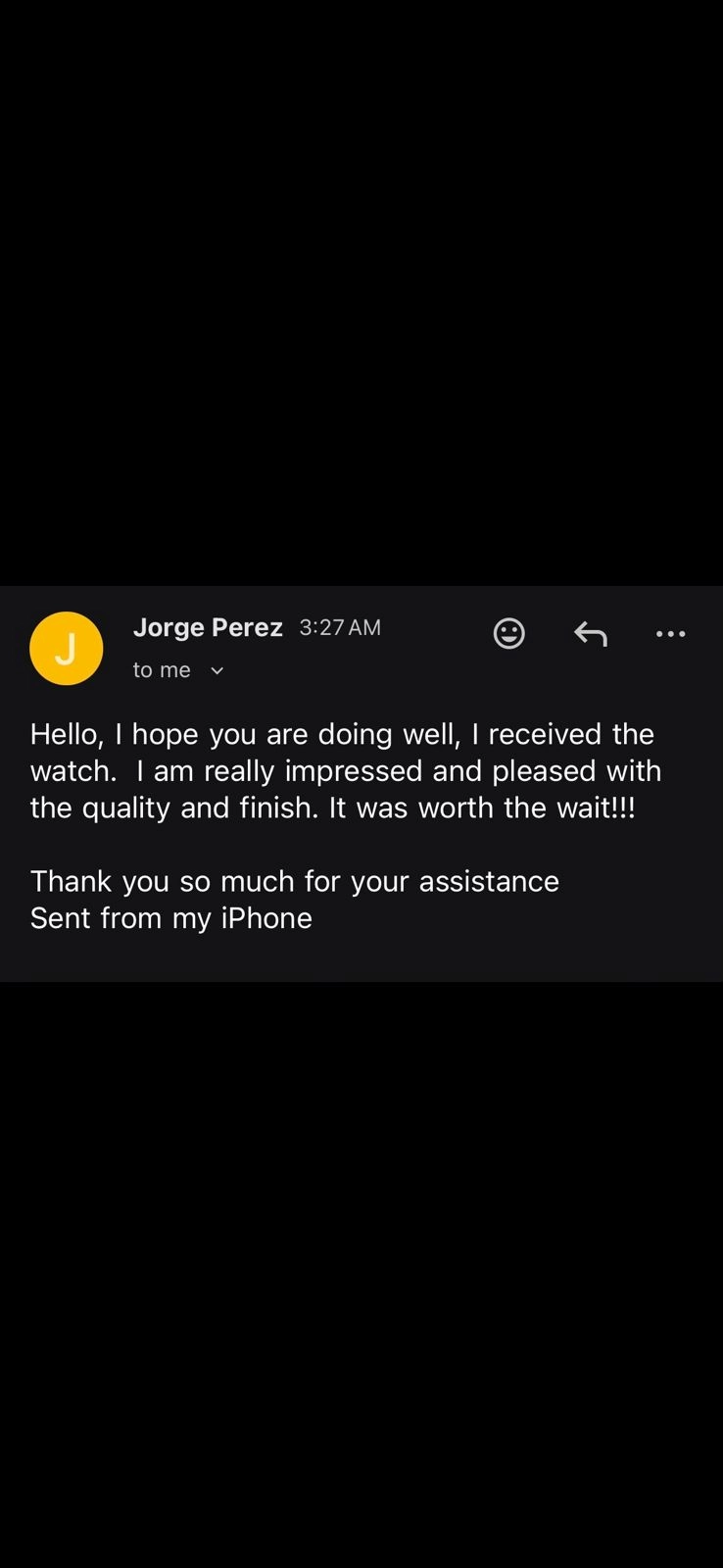This screenshot has width=723, height=1568.
Task: Open recipient details dropdown arrow
Action: click(x=217, y=670)
